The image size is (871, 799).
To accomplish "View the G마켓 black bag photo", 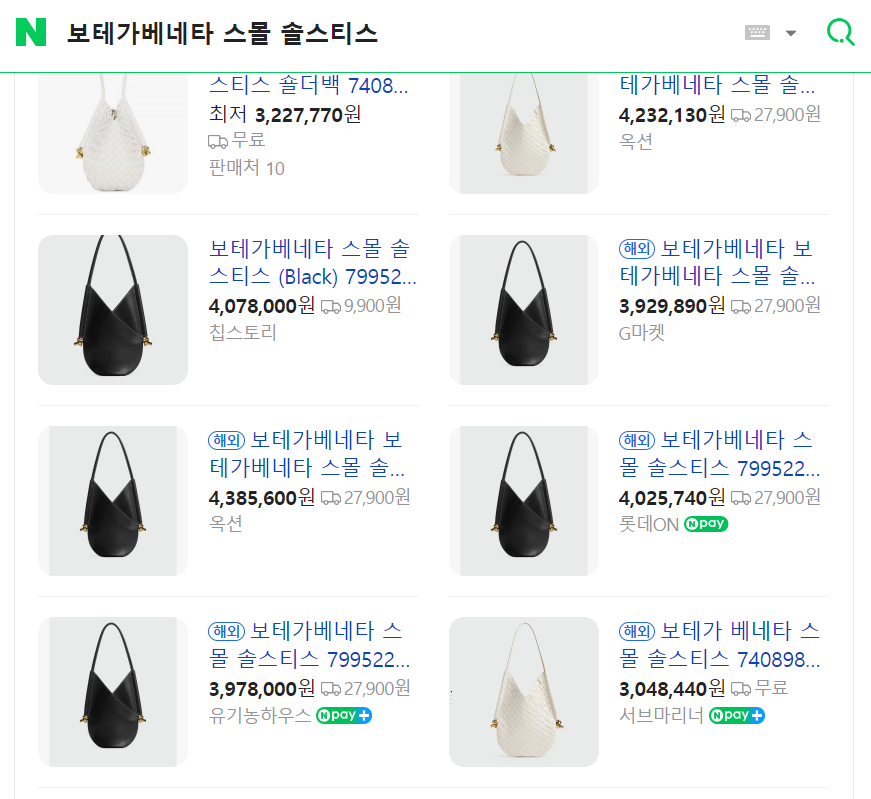I will coord(524,310).
